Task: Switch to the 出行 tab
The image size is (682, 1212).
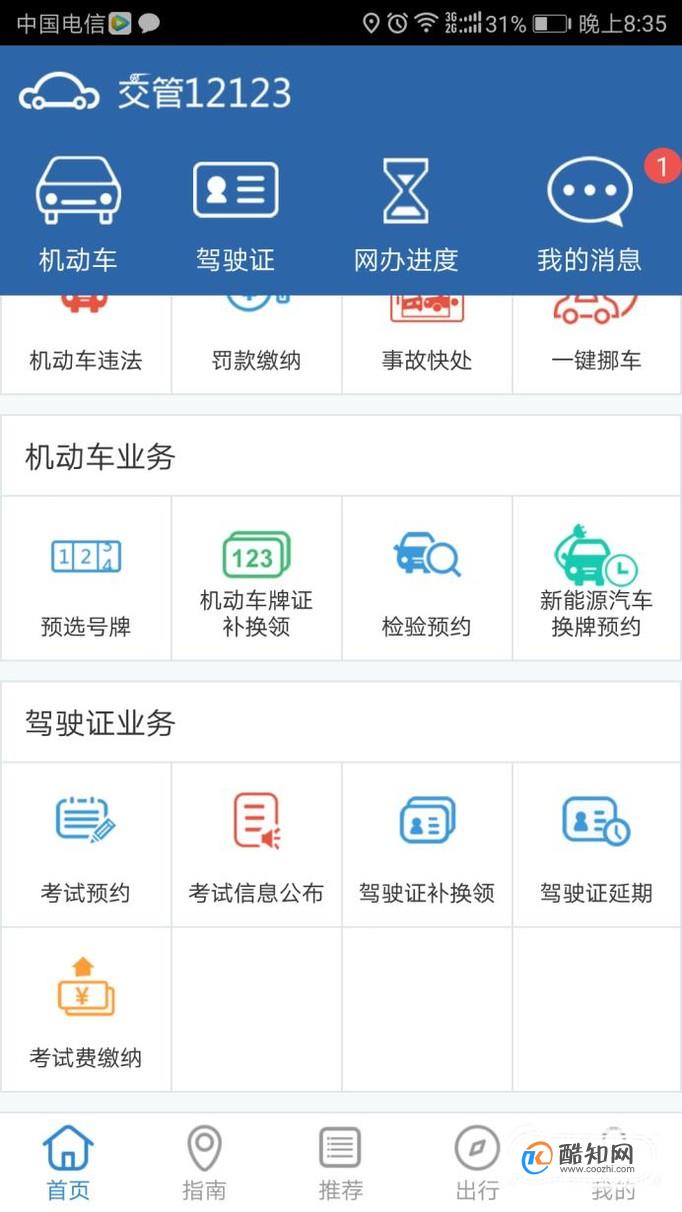Action: pos(477,1164)
